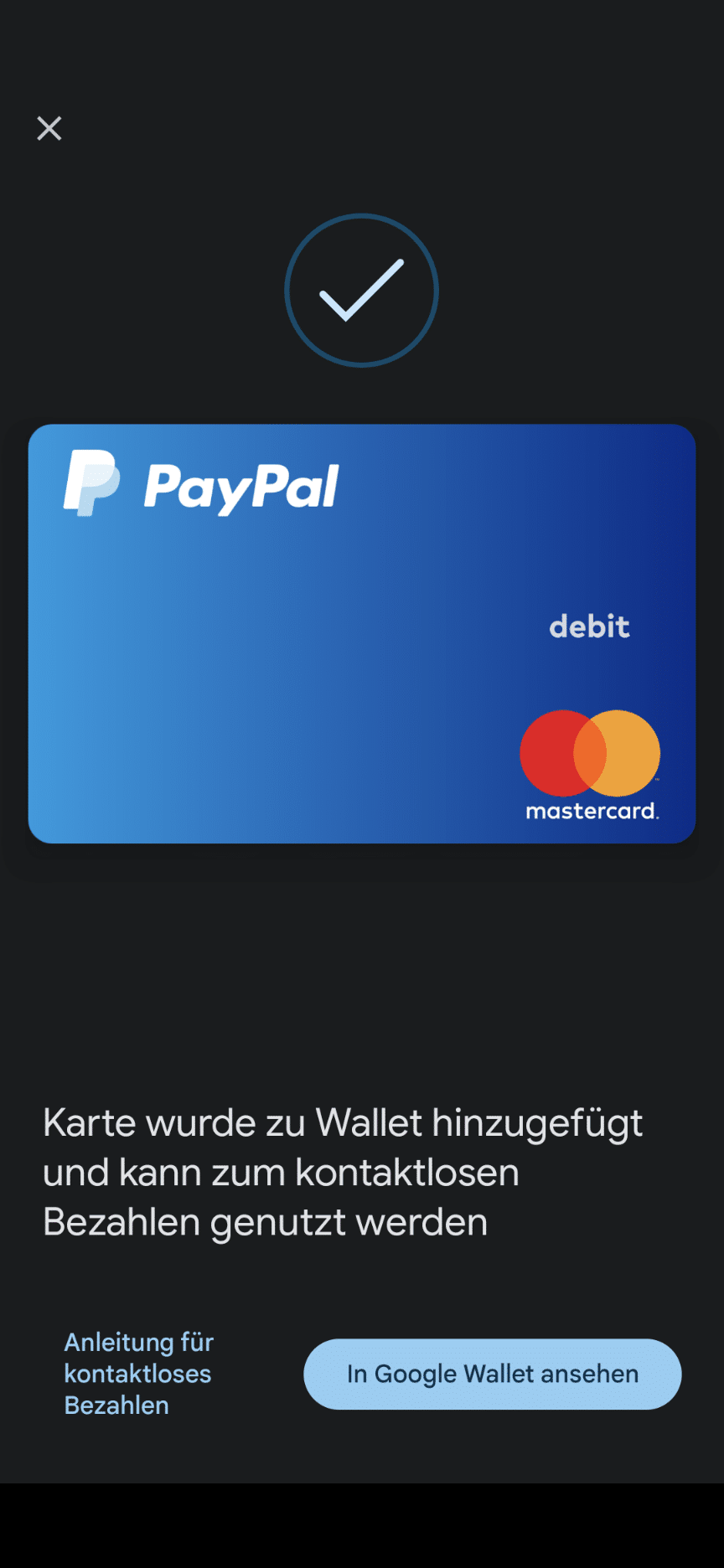The image size is (724, 1568).
Task: Close the card added confirmation screen
Action: 49,128
